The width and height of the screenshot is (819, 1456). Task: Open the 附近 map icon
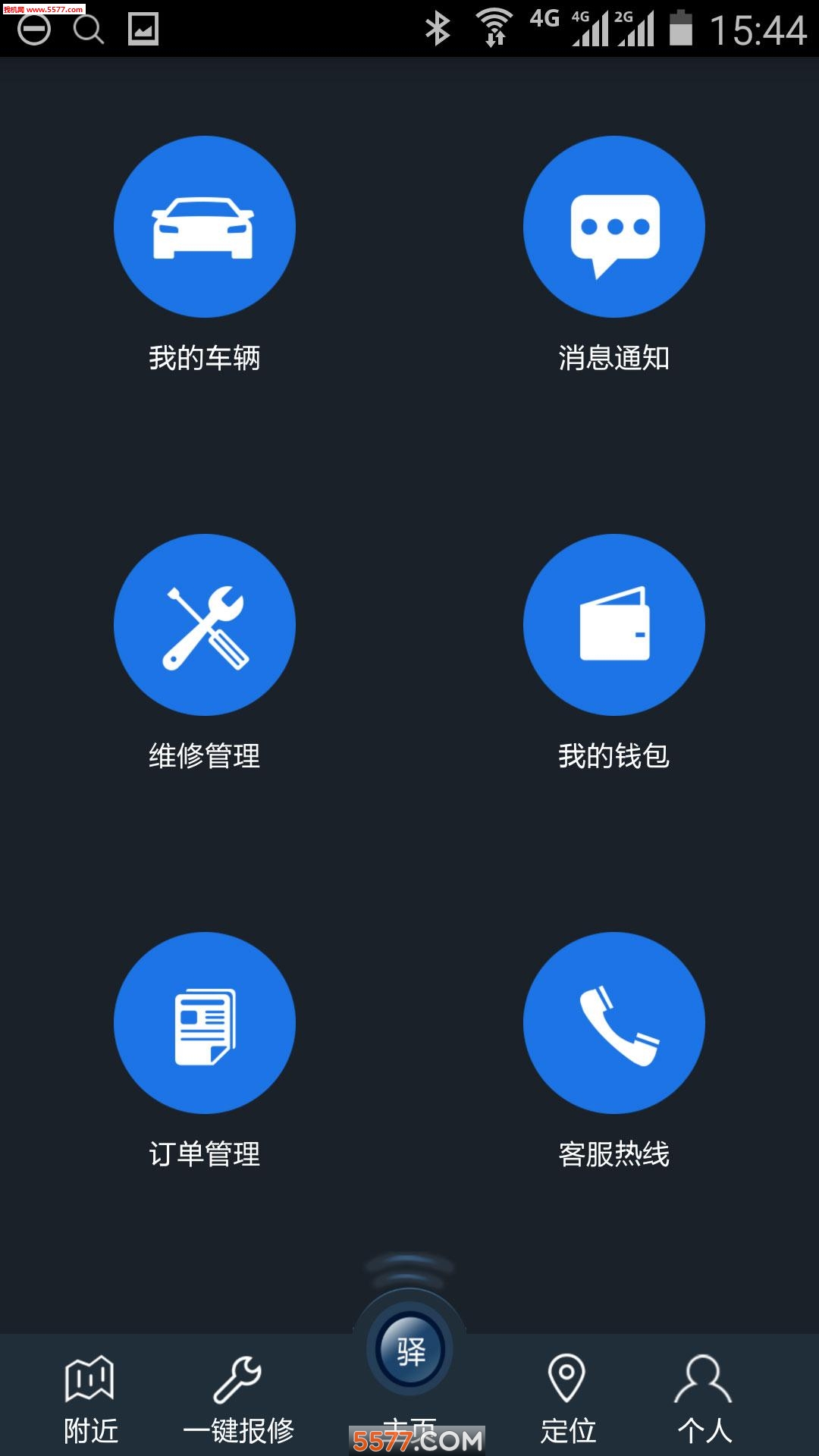(x=91, y=1380)
